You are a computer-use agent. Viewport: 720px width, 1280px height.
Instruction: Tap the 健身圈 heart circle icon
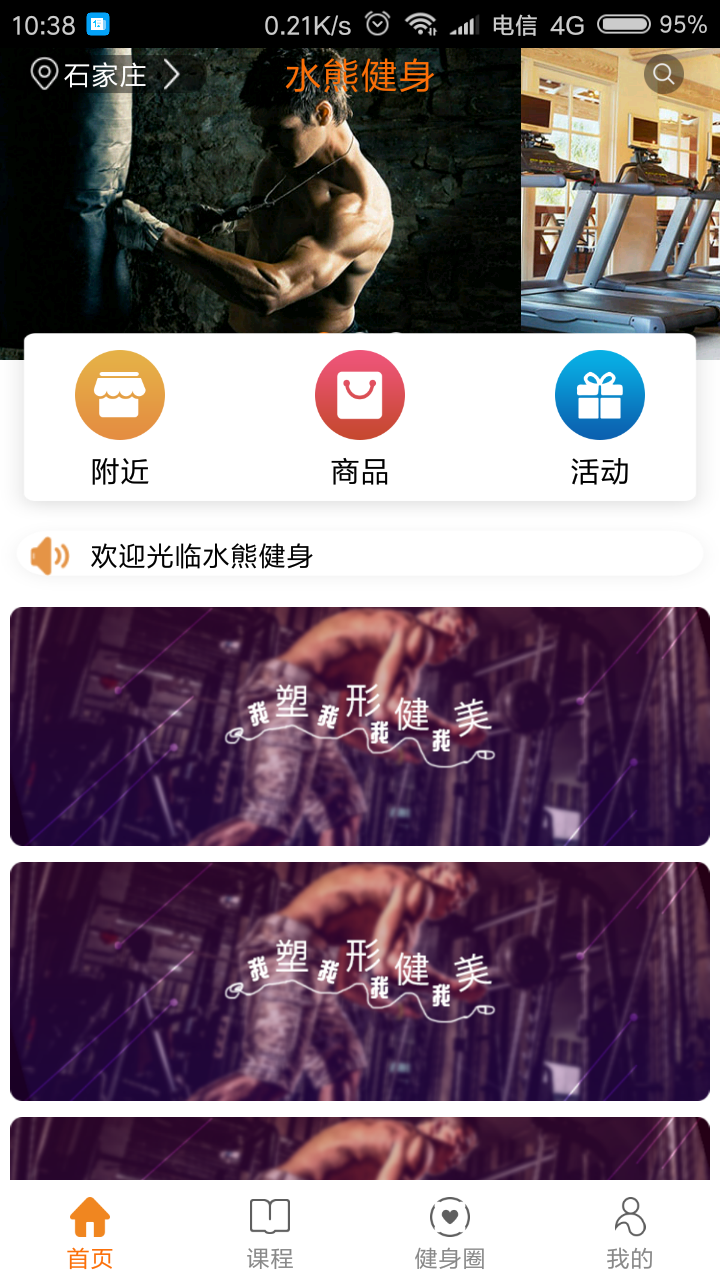coord(450,1216)
